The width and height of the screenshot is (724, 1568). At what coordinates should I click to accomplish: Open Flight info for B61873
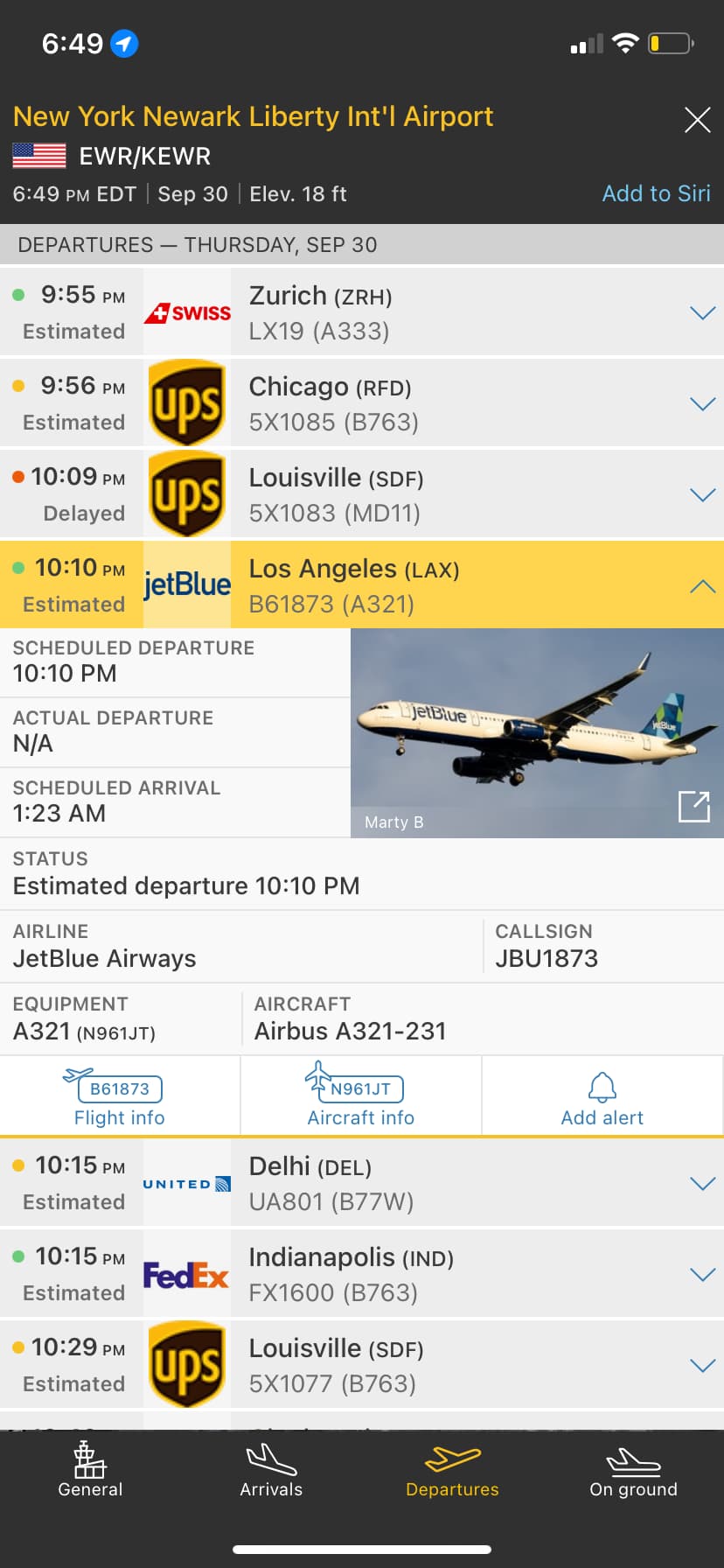(x=120, y=1098)
